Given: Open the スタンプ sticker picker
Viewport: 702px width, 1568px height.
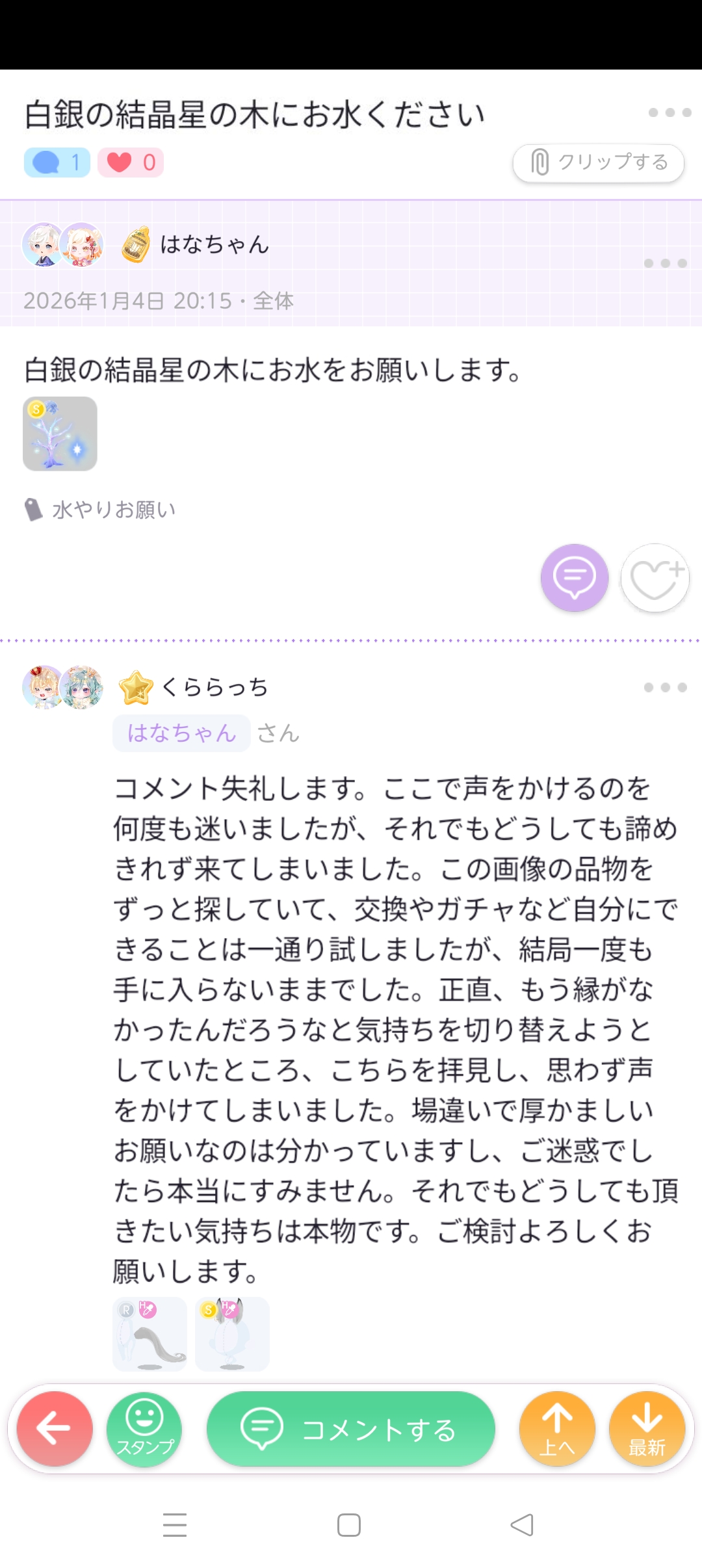Looking at the screenshot, I should tap(144, 1428).
